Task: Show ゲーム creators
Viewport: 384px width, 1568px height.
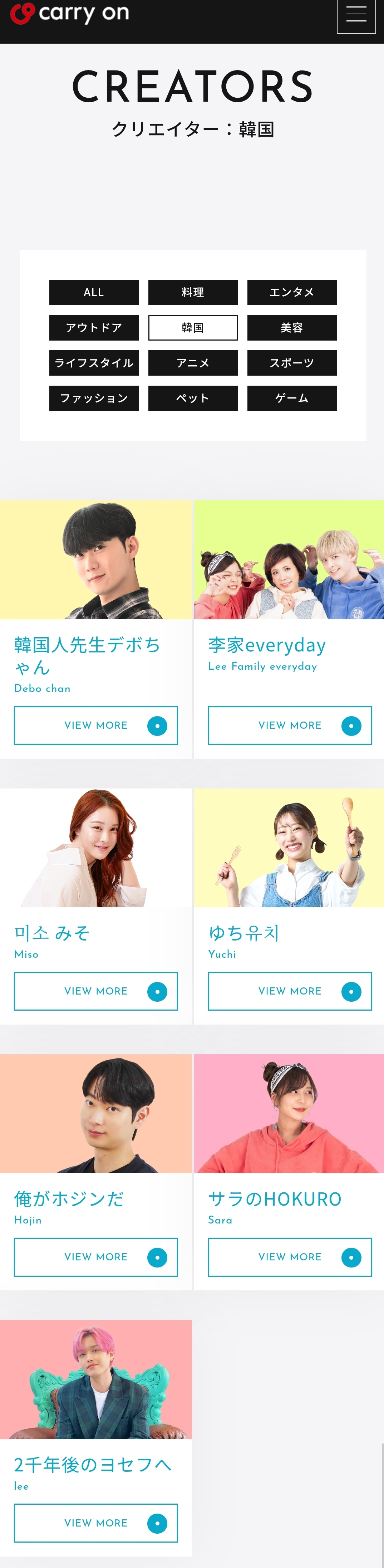Action: click(x=291, y=398)
